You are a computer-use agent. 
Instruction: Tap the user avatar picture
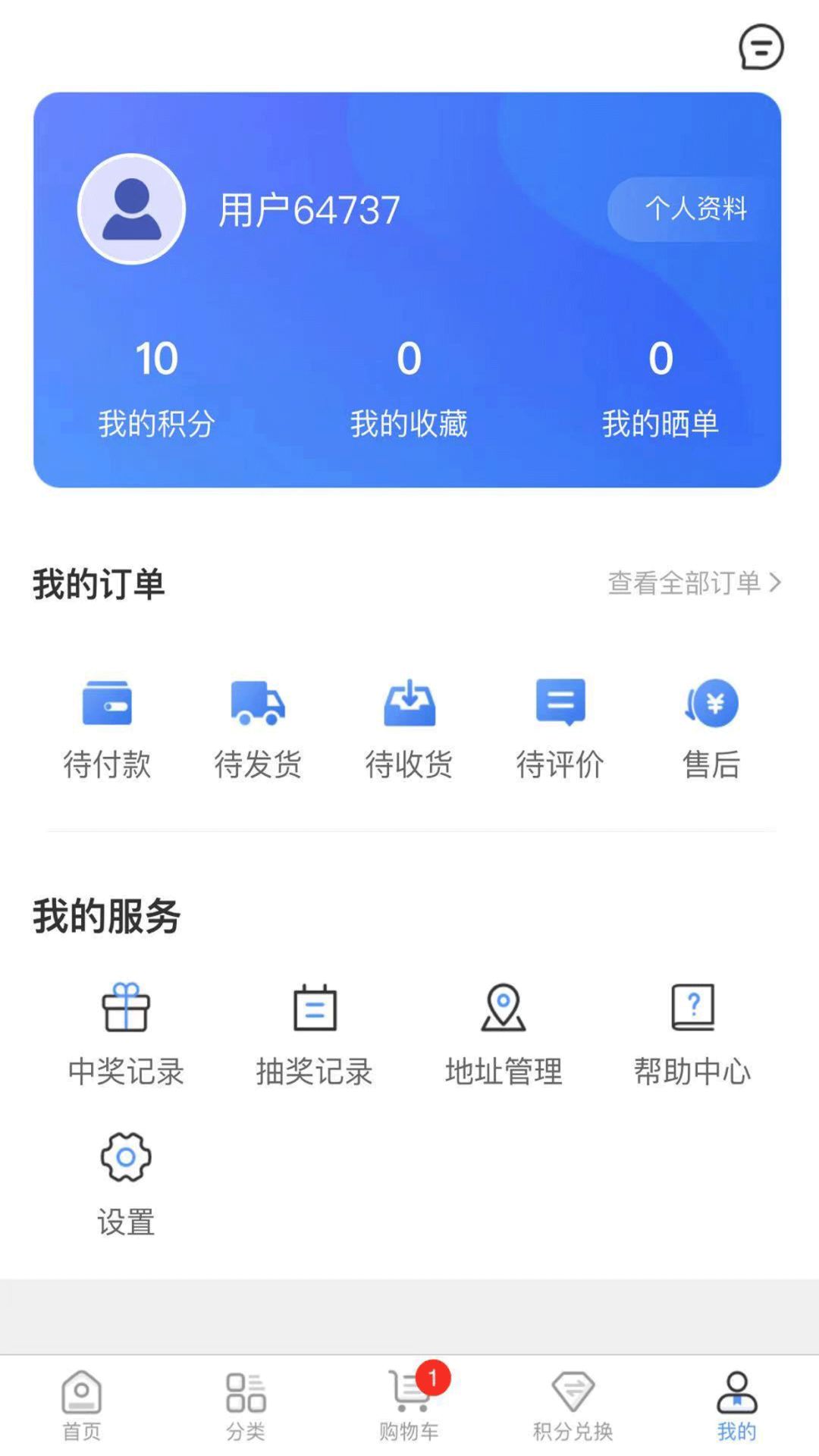pyautogui.click(x=132, y=209)
